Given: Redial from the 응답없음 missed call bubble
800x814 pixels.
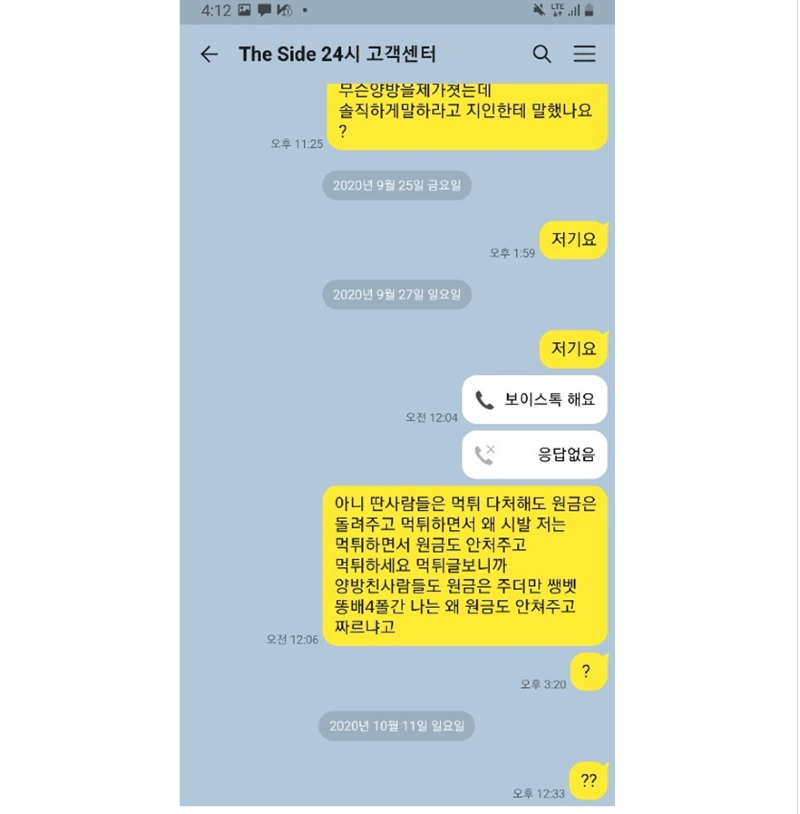Looking at the screenshot, I should pos(534,455).
